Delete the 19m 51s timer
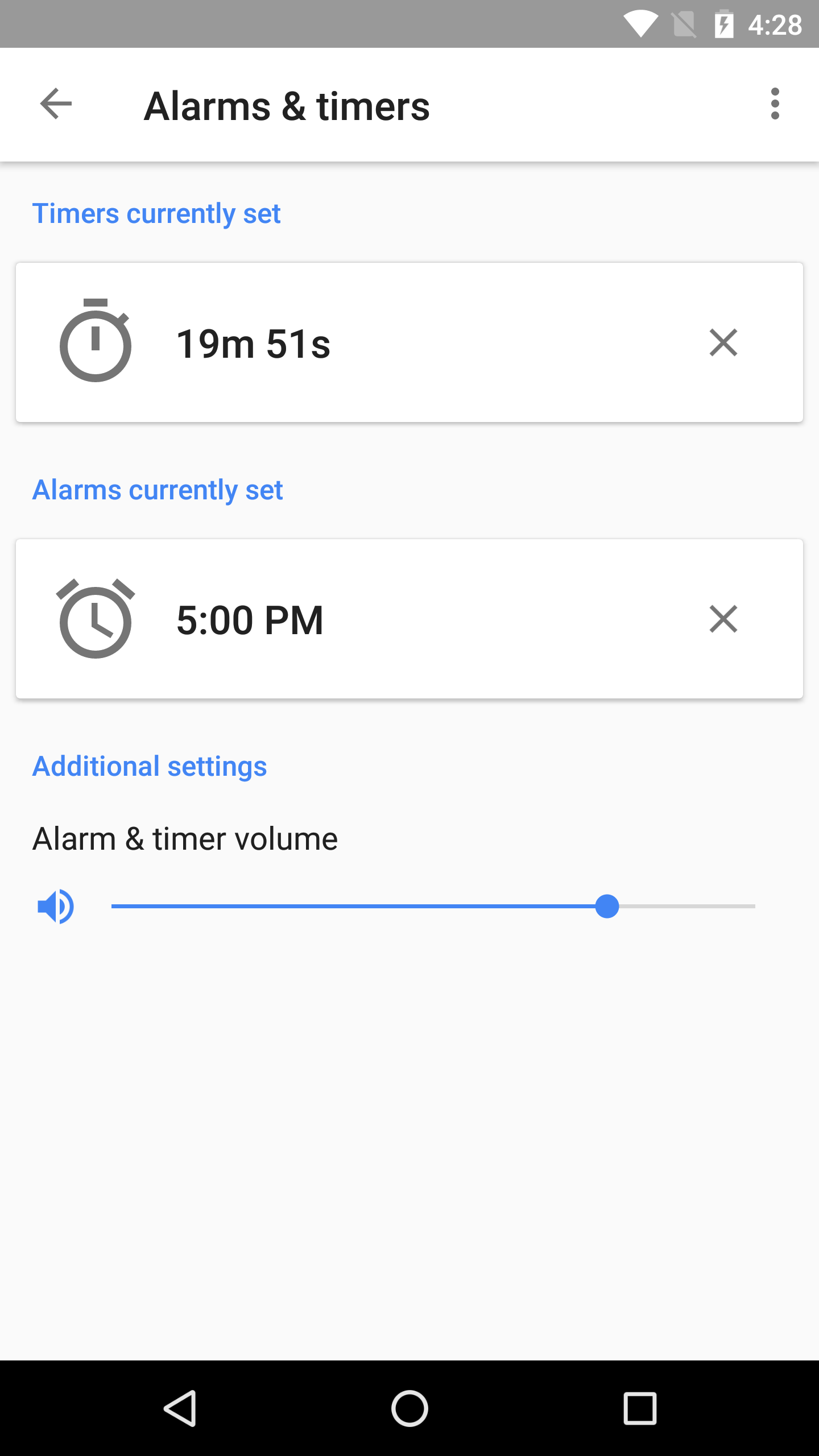Screen dimensions: 819x1456 [723, 342]
